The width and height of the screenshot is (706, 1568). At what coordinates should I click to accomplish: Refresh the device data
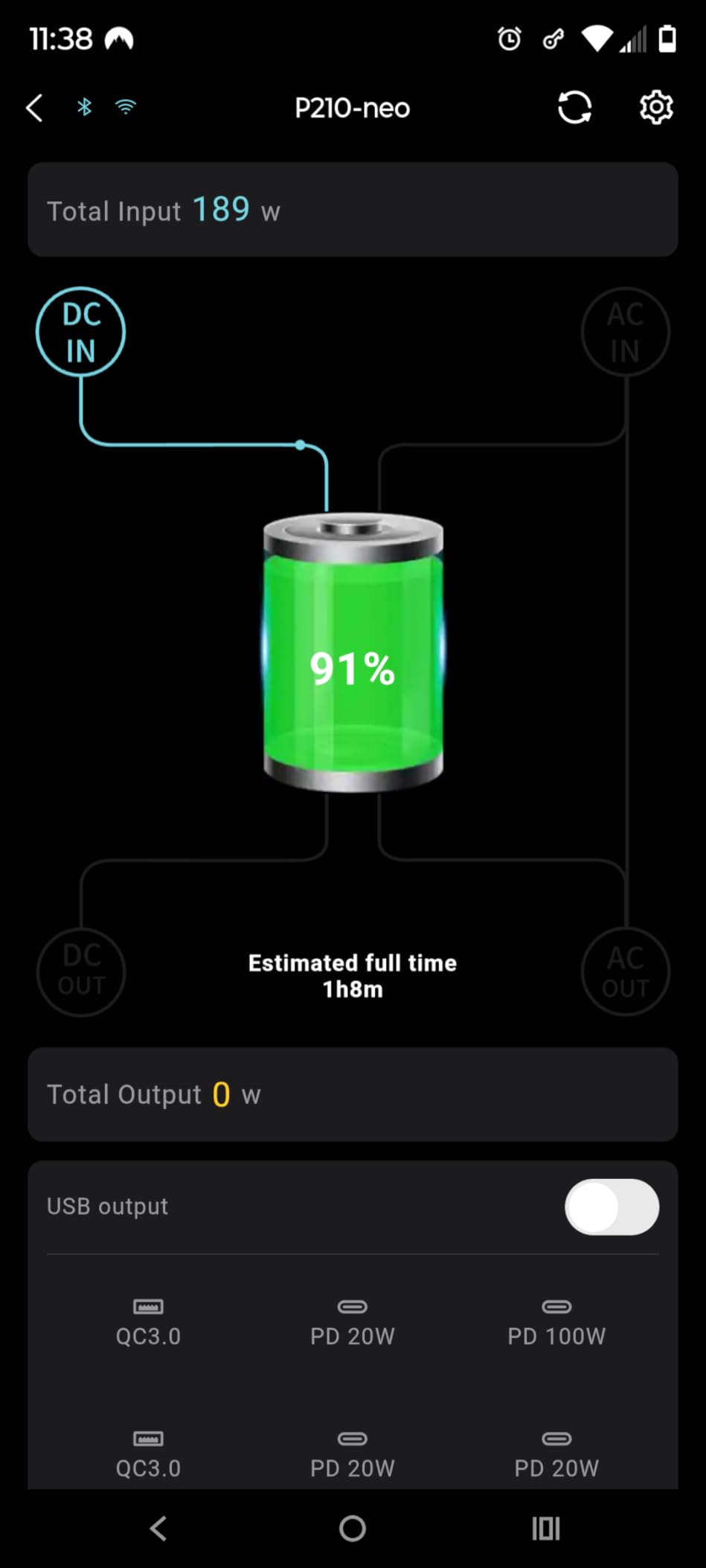coord(574,108)
